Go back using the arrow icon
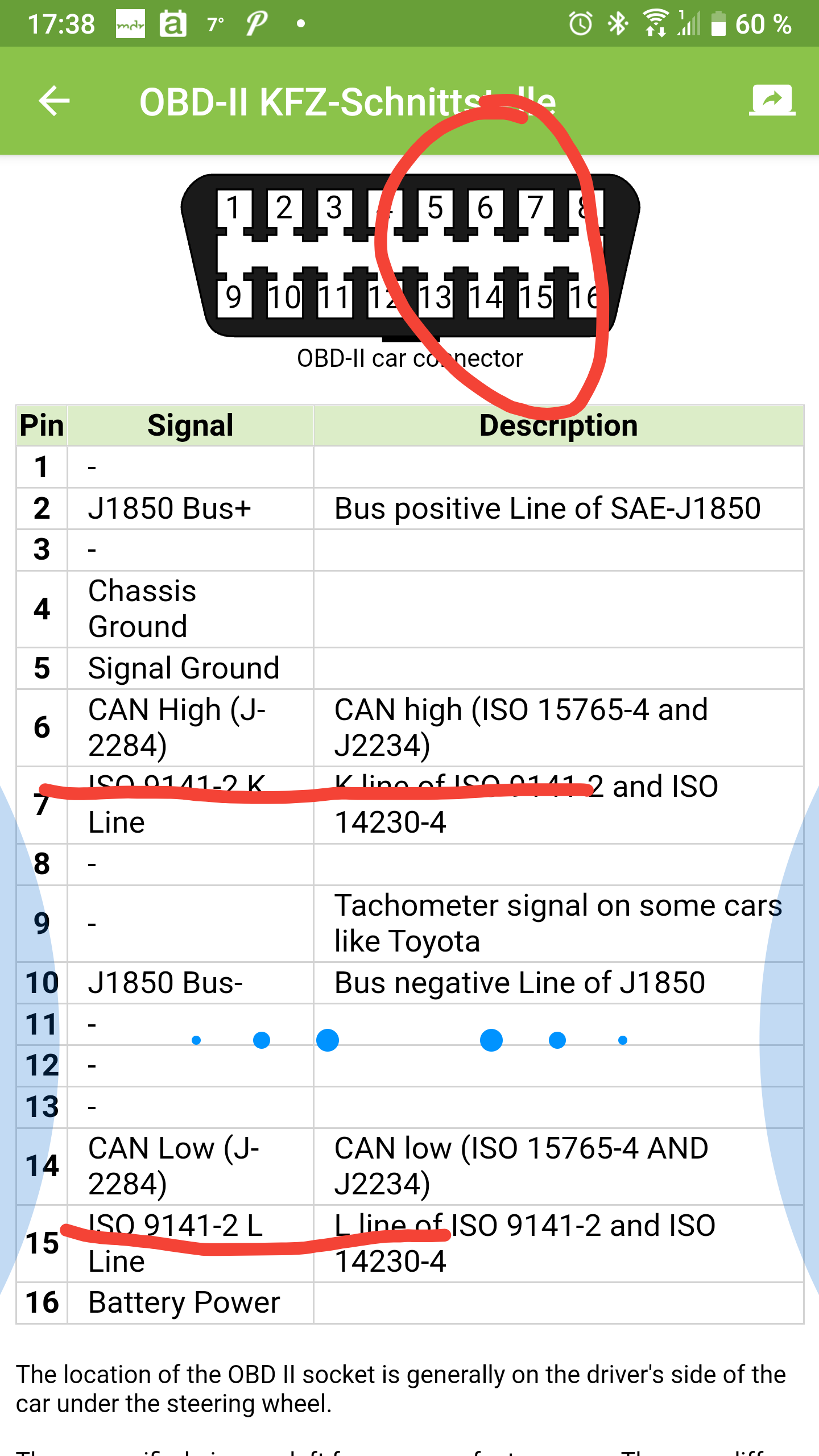Viewport: 819px width, 1456px height. click(54, 101)
